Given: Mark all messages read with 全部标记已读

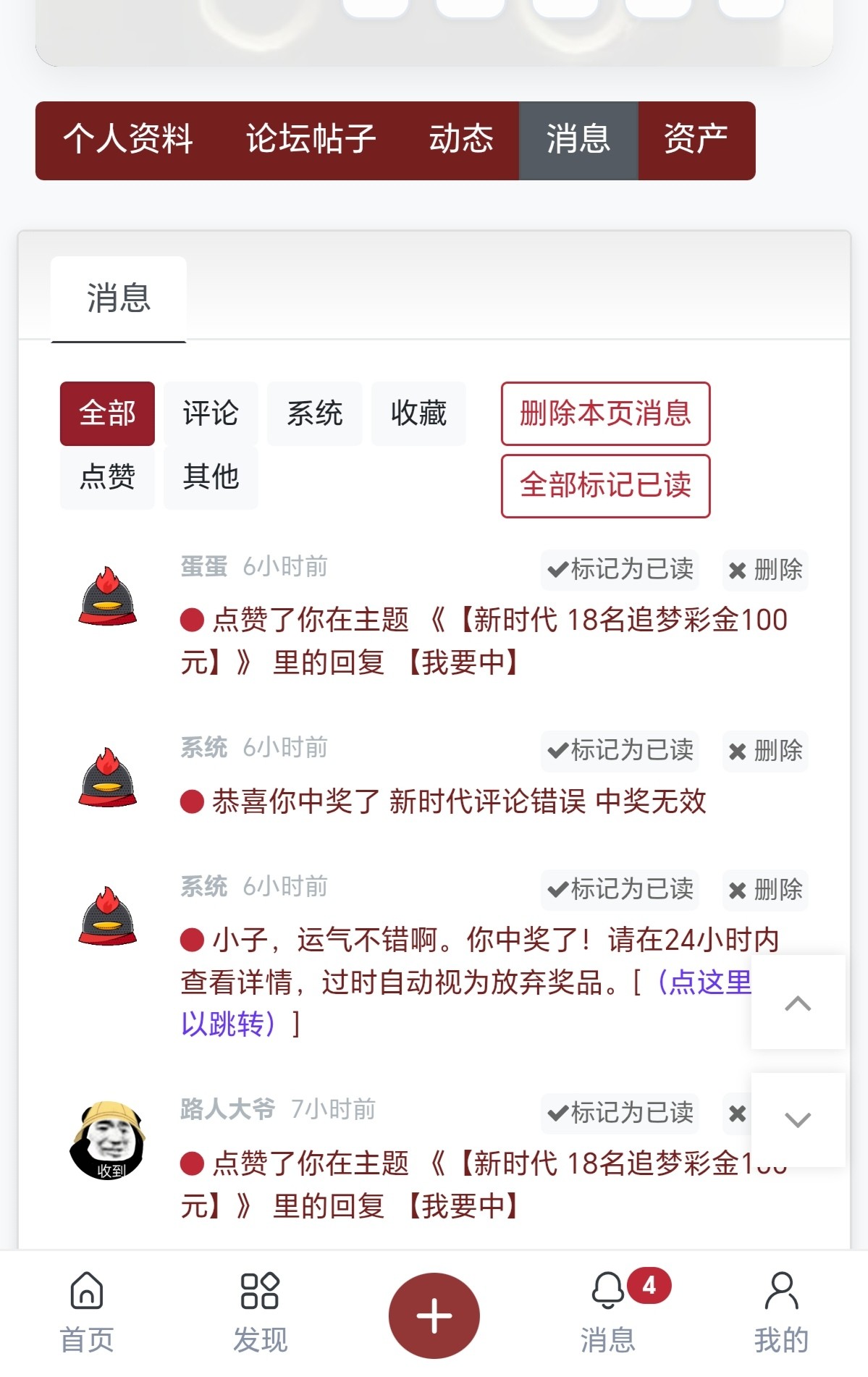Looking at the screenshot, I should [605, 485].
